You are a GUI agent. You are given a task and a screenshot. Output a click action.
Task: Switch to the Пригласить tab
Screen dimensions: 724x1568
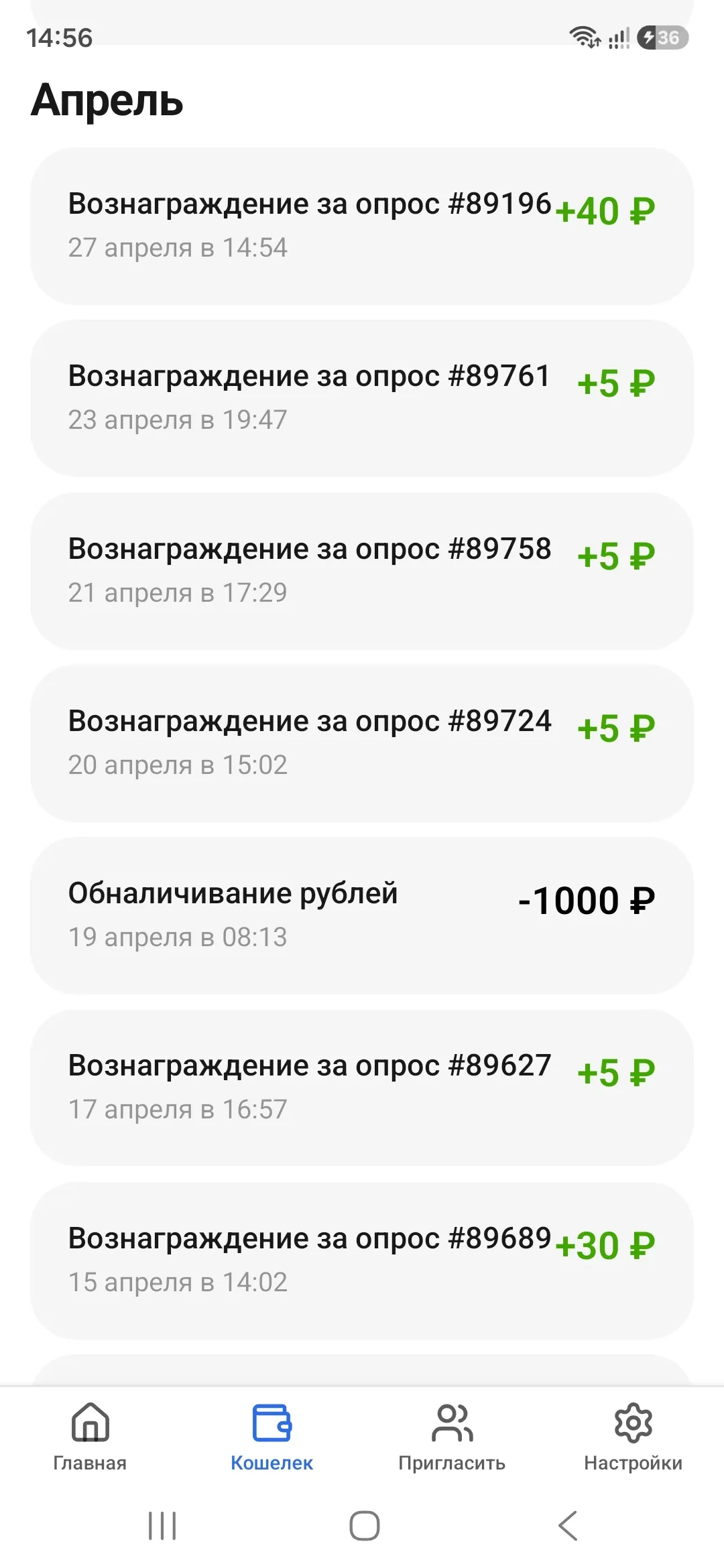452,1437
